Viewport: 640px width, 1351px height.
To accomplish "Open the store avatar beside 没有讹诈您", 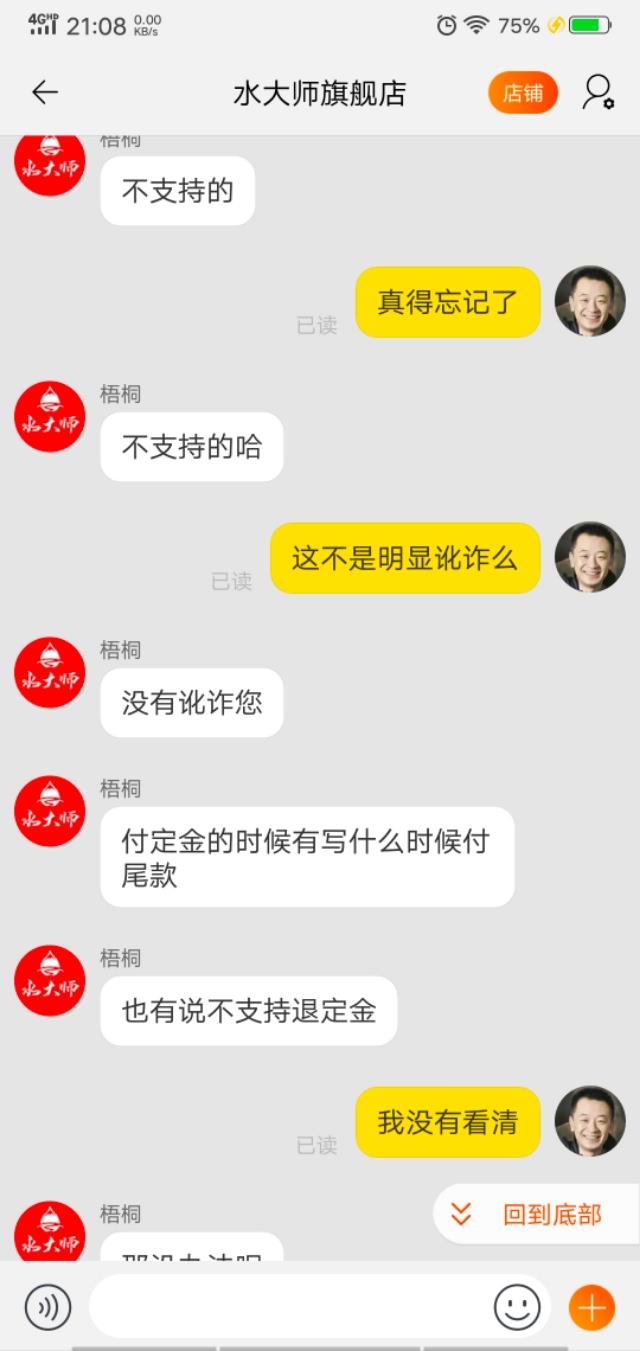I will 50,672.
